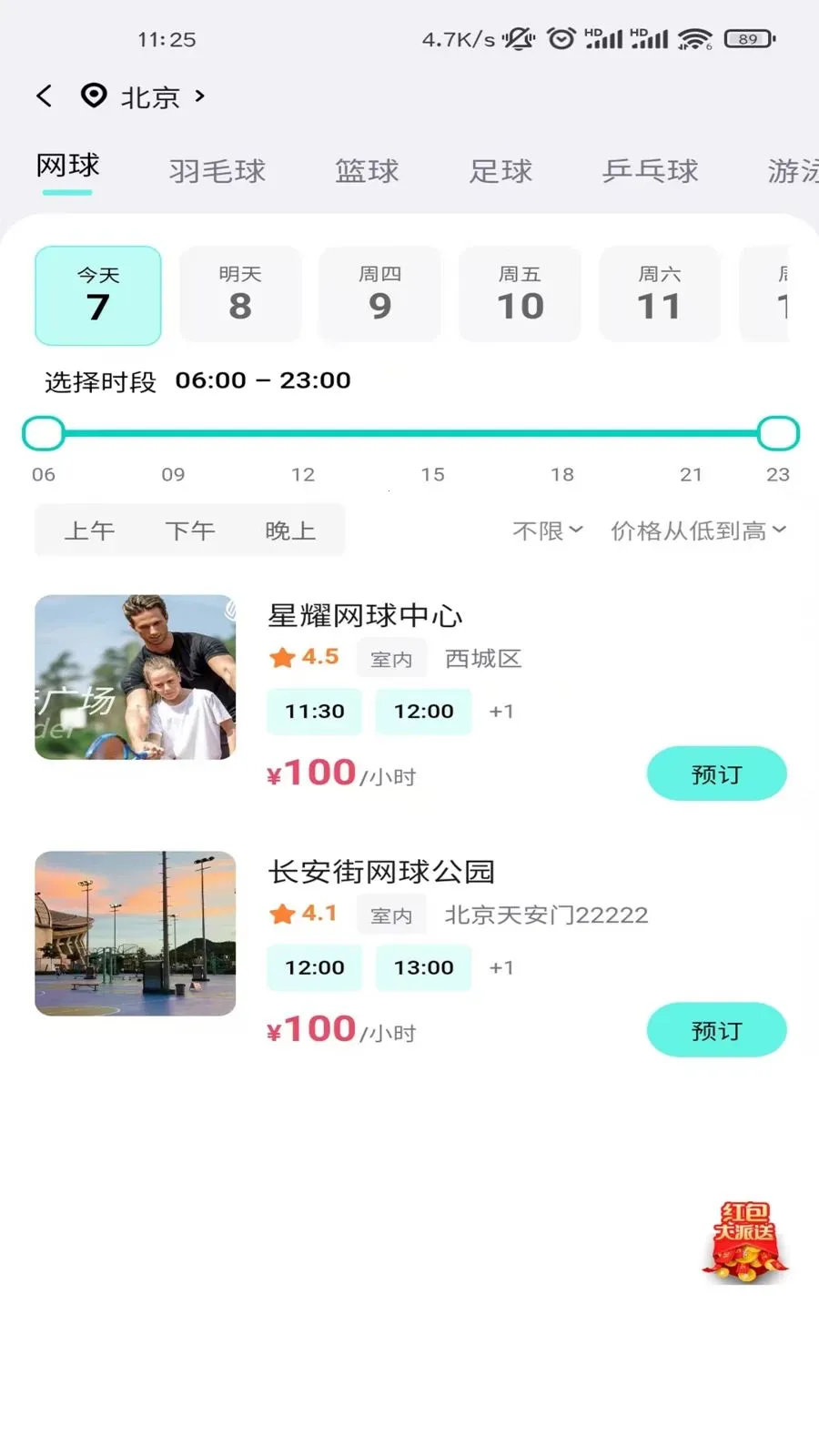Filter time slots to 下午
This screenshot has height=1456, width=819.
pyautogui.click(x=189, y=531)
